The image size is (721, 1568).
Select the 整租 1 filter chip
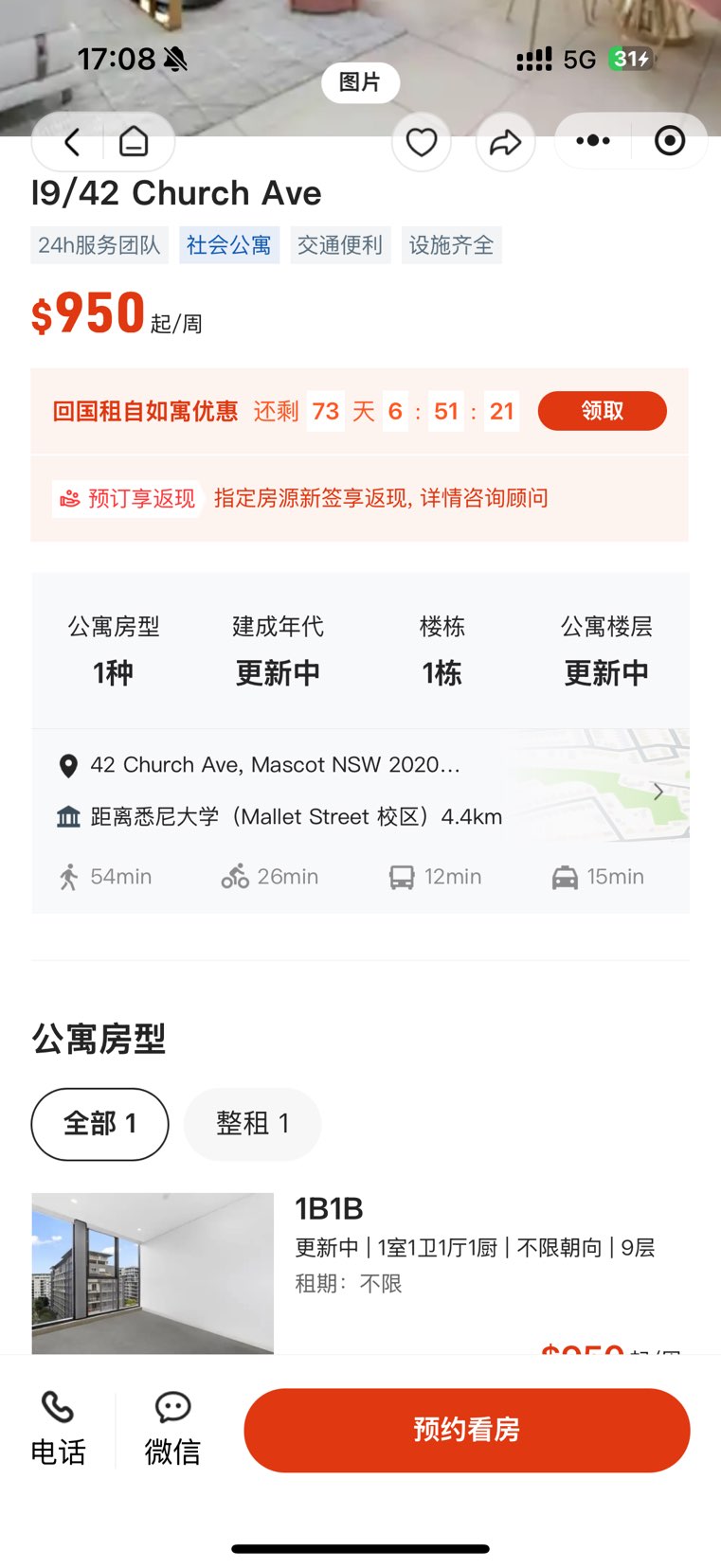pyautogui.click(x=252, y=1124)
